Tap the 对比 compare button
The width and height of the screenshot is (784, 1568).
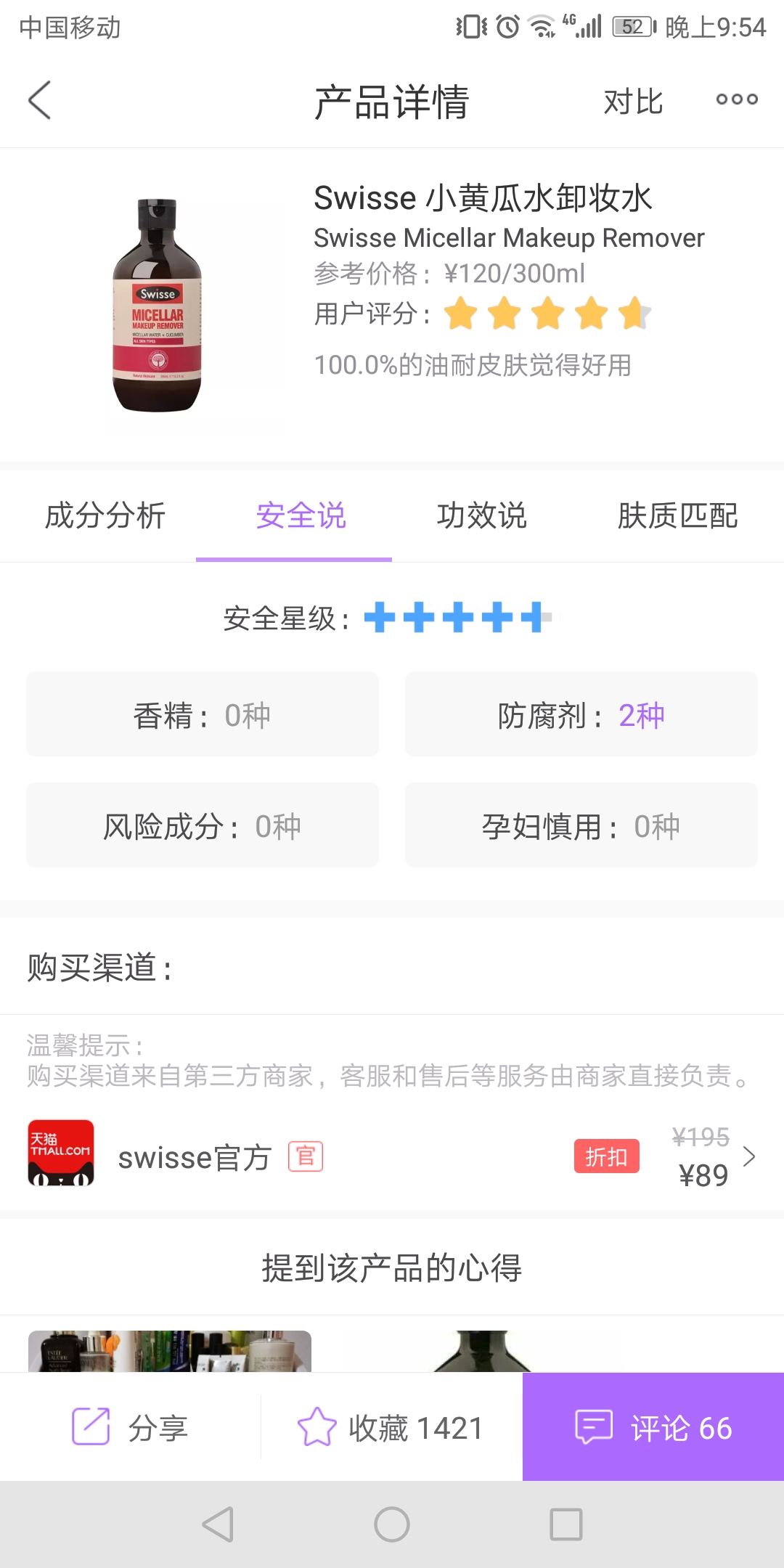click(x=632, y=102)
